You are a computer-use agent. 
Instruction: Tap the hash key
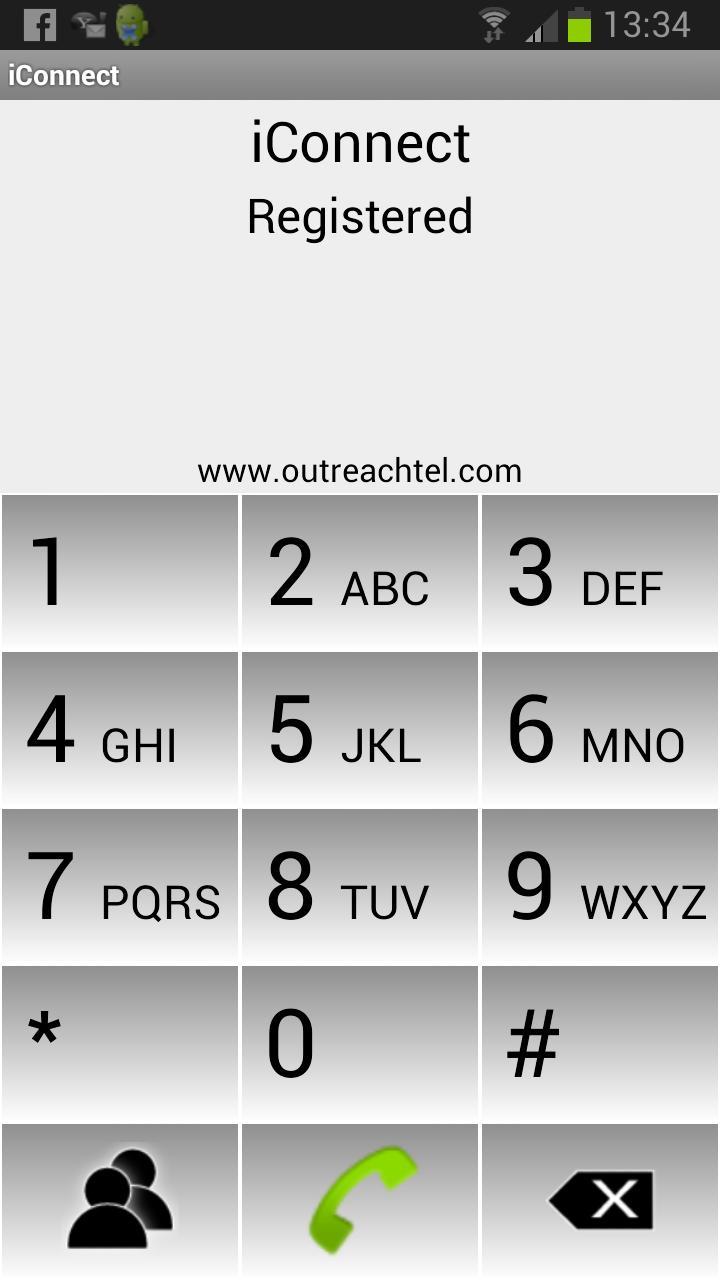[x=600, y=1044]
